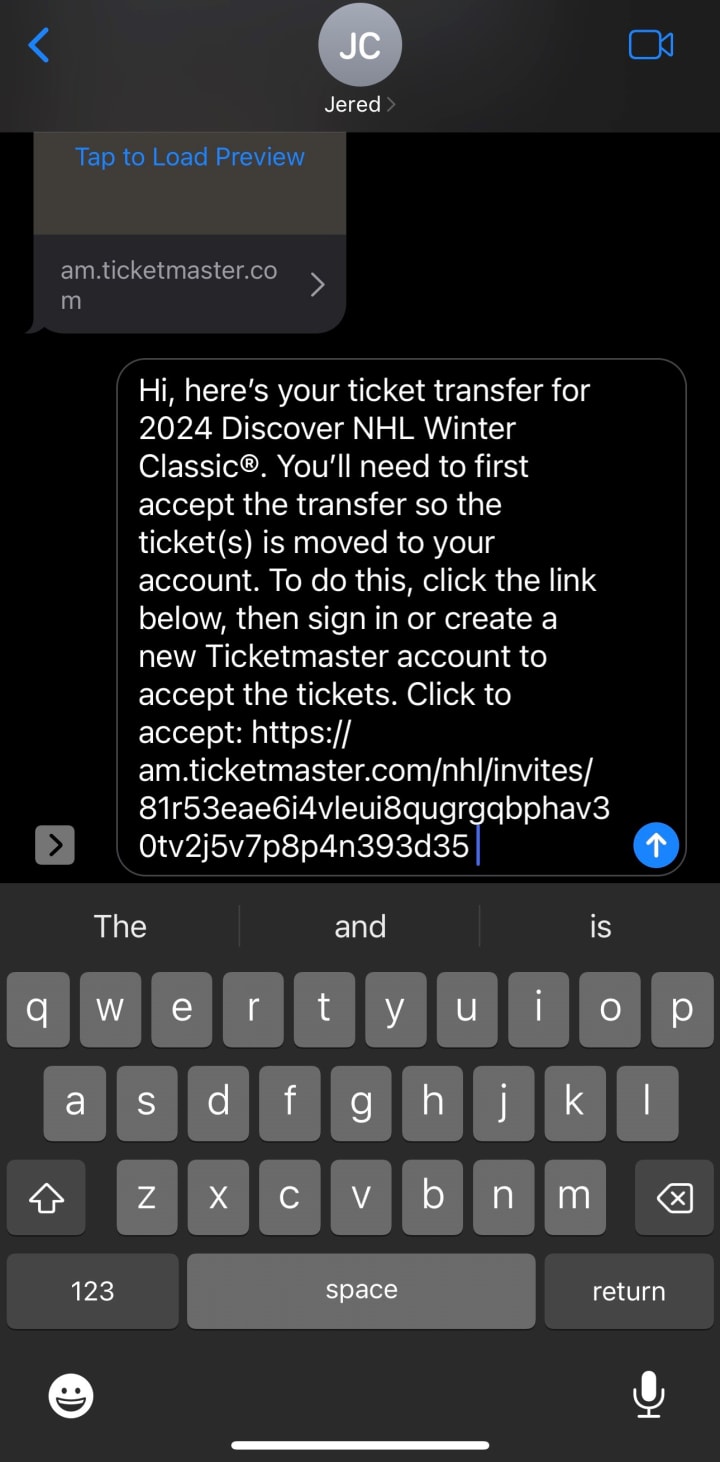Switch keyboard to 123 numbers layout
Viewport: 720px width, 1462px height.
[92, 1291]
